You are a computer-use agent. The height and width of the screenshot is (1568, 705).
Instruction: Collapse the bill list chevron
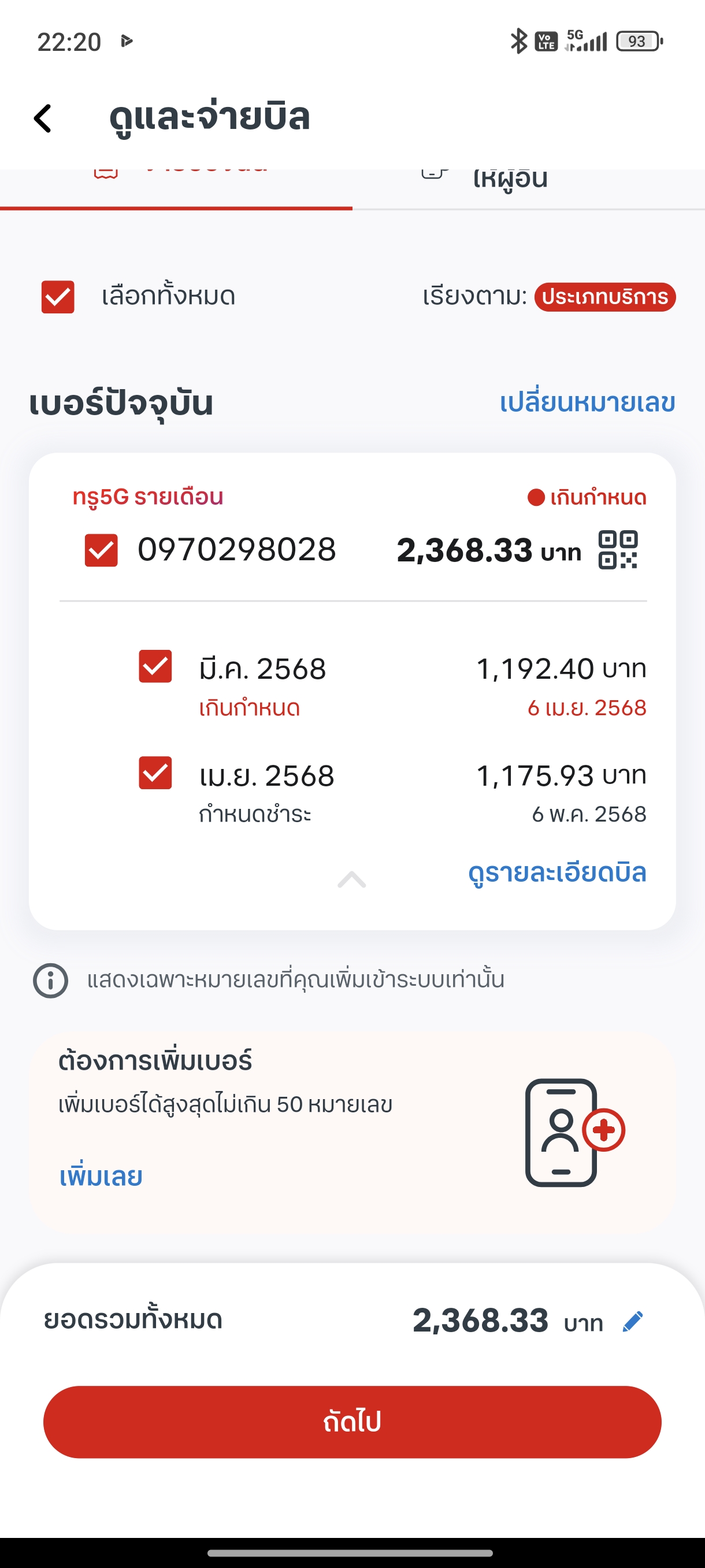(x=352, y=879)
